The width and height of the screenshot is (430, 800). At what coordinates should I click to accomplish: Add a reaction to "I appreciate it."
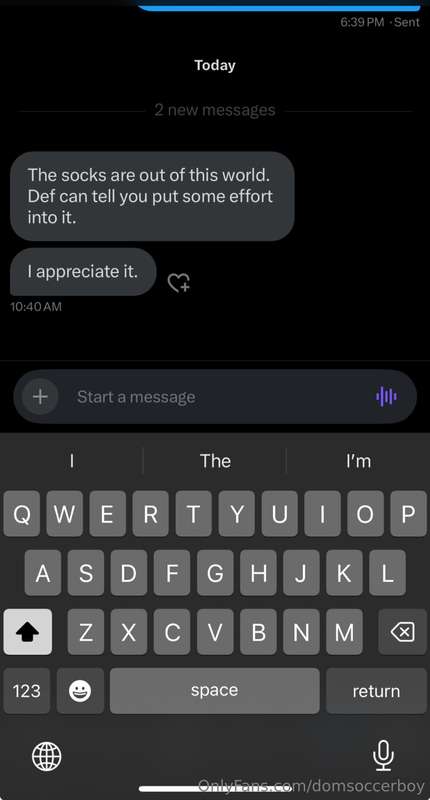click(x=179, y=282)
